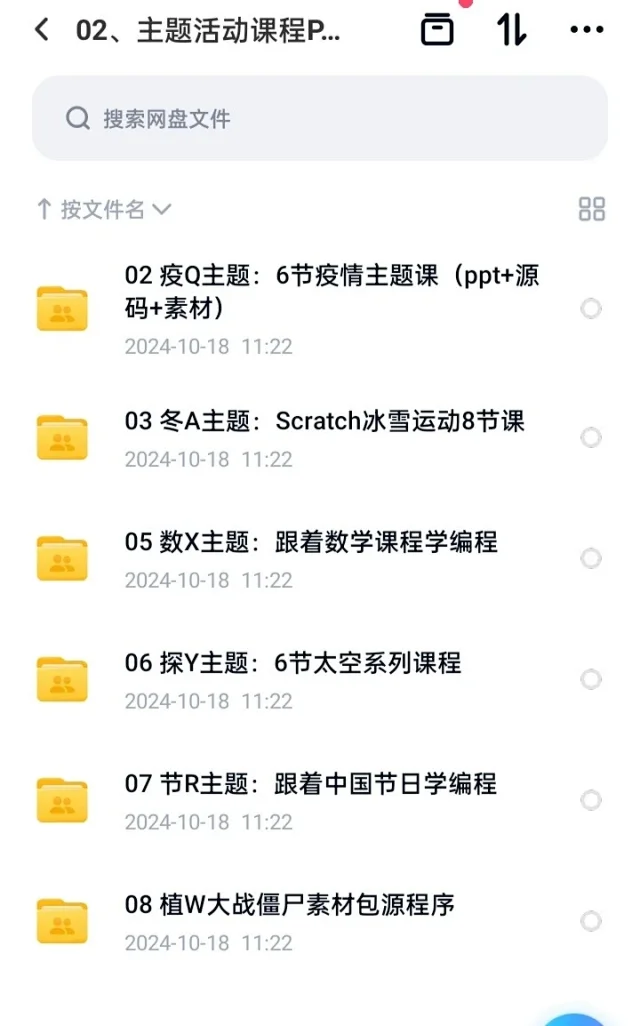640x1026 pixels.
Task: Search files in the 搜索网盘文件 box
Action: [320, 118]
